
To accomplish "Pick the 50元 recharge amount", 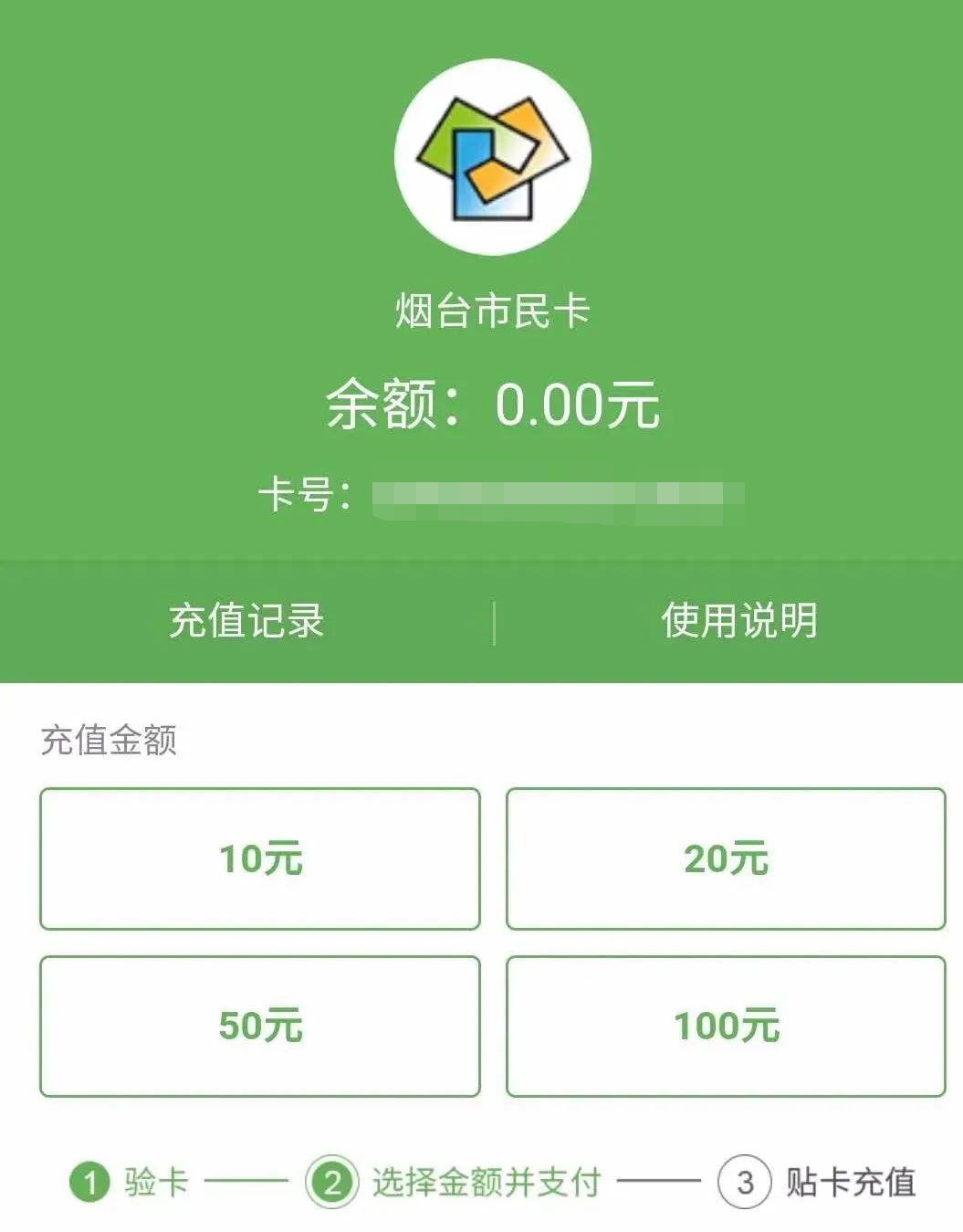I will 260,1026.
